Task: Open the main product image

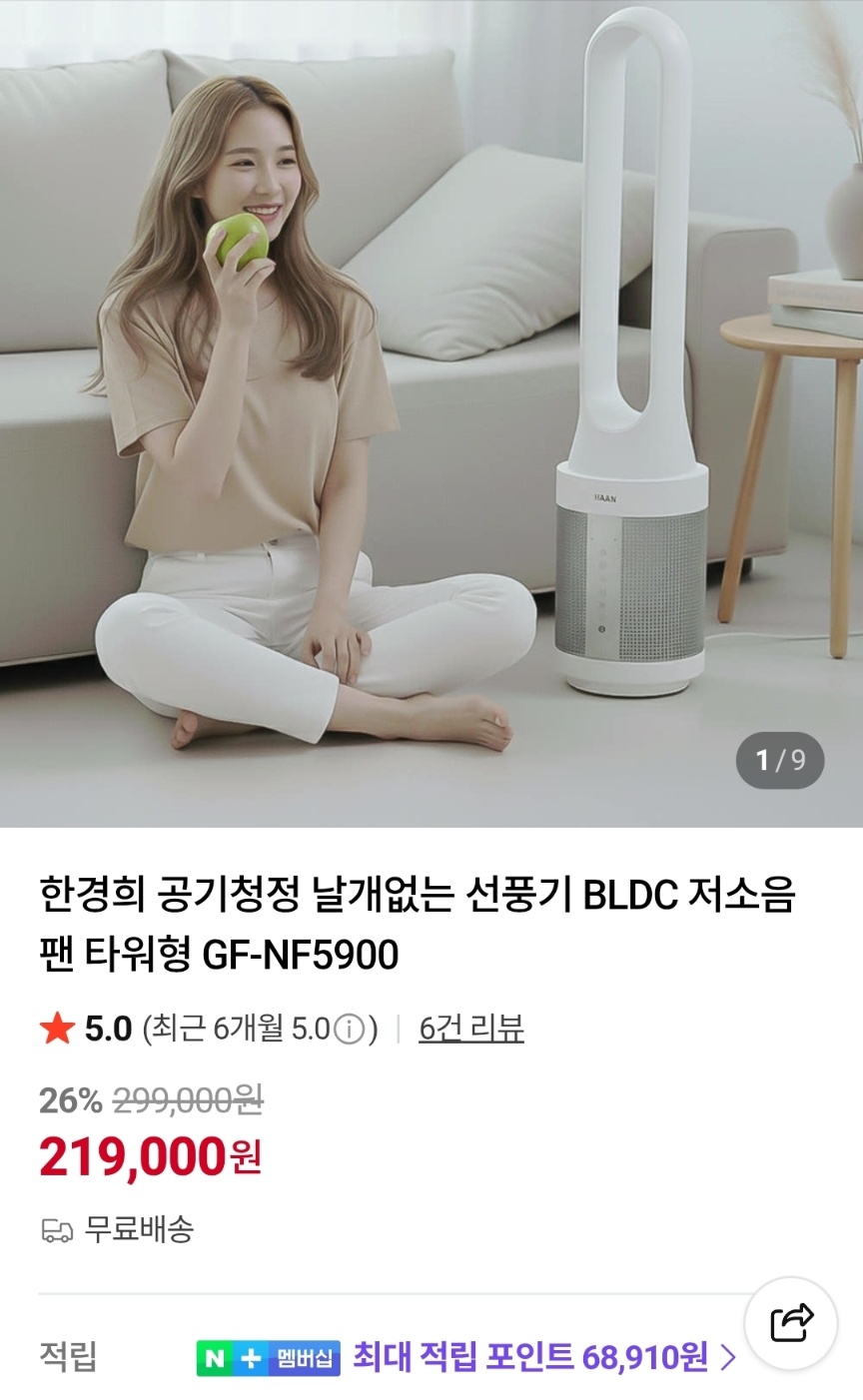Action: (x=431, y=413)
